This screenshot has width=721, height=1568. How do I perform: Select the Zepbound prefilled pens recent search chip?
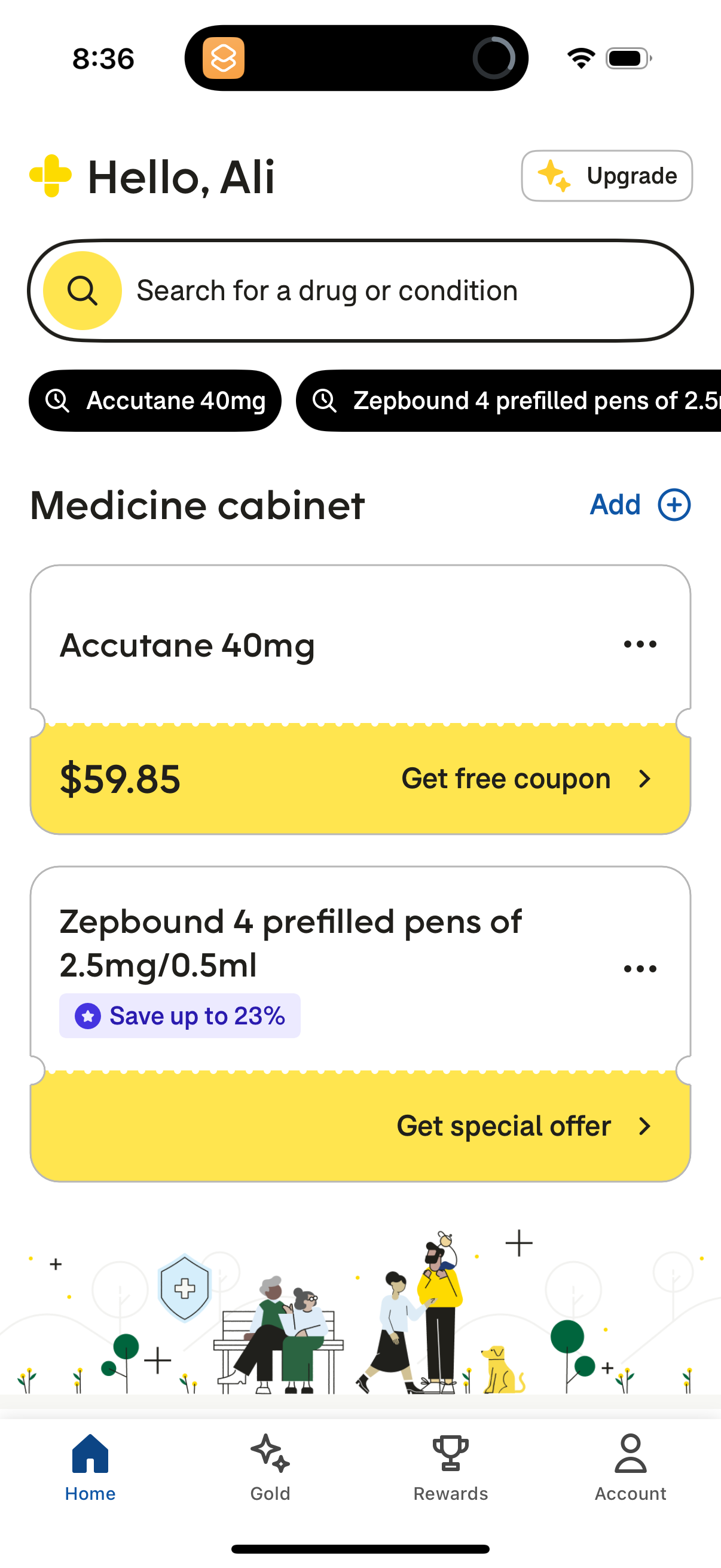tap(511, 400)
